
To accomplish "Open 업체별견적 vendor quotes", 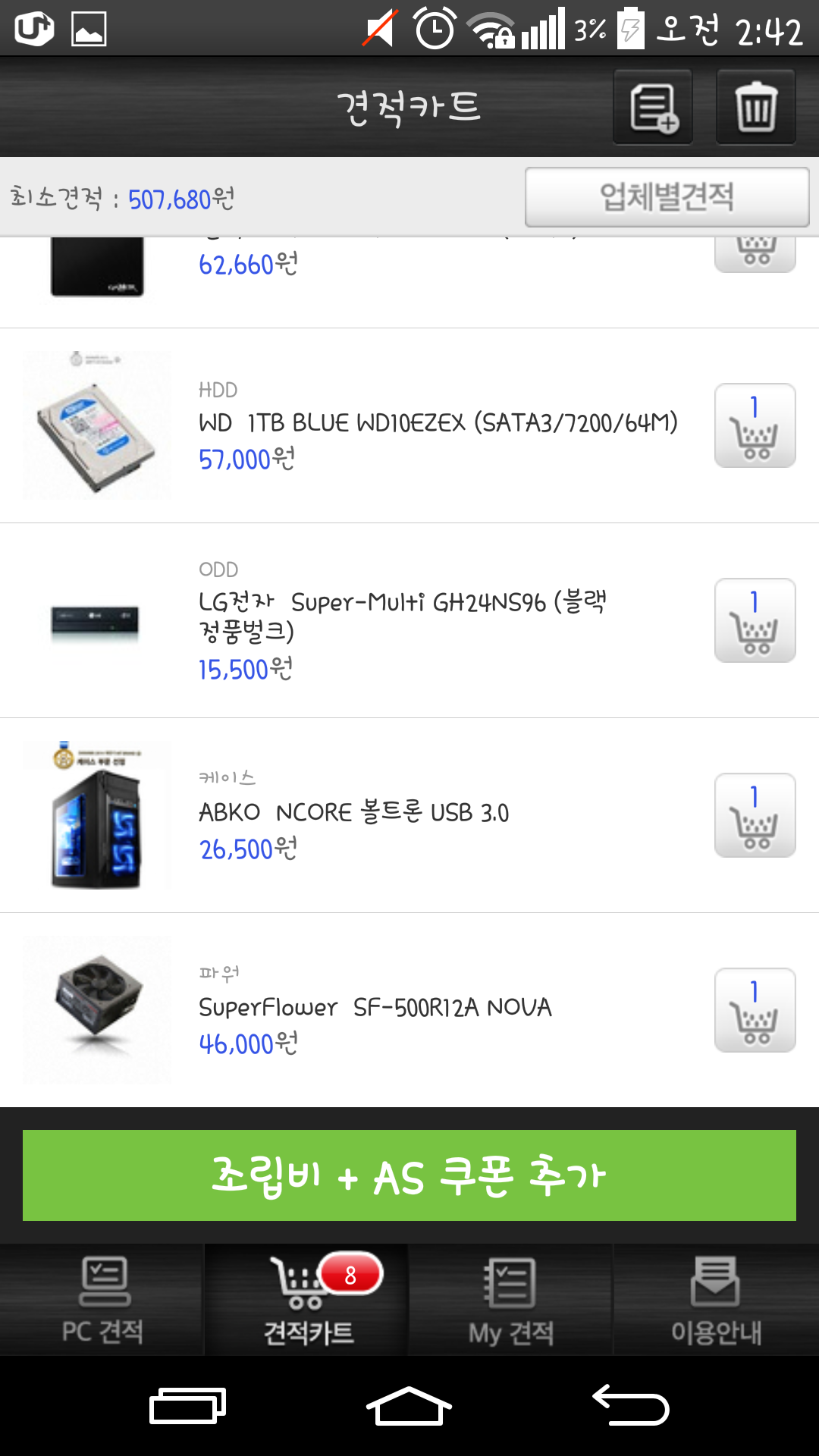I will click(x=667, y=197).
